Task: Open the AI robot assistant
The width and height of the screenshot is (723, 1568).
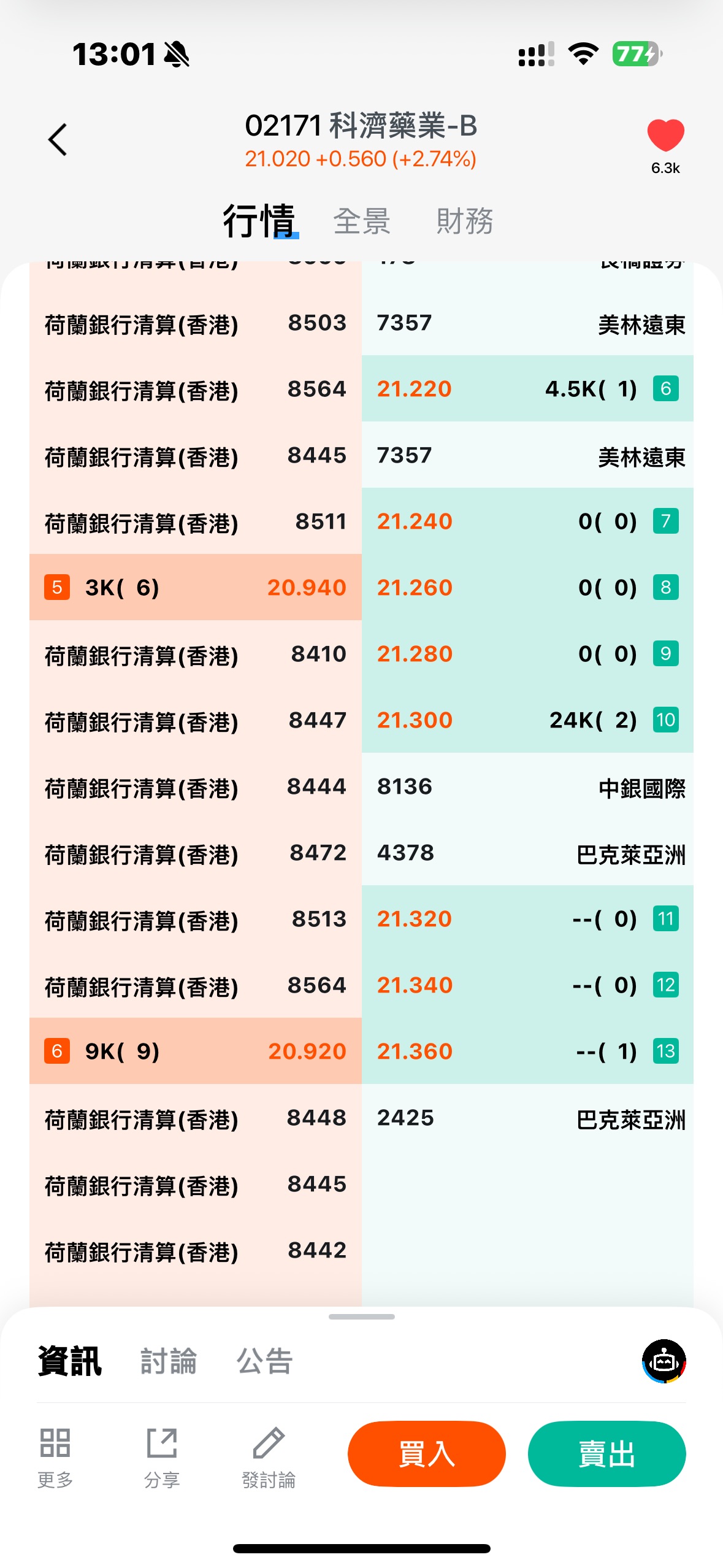Action: pos(664,1361)
